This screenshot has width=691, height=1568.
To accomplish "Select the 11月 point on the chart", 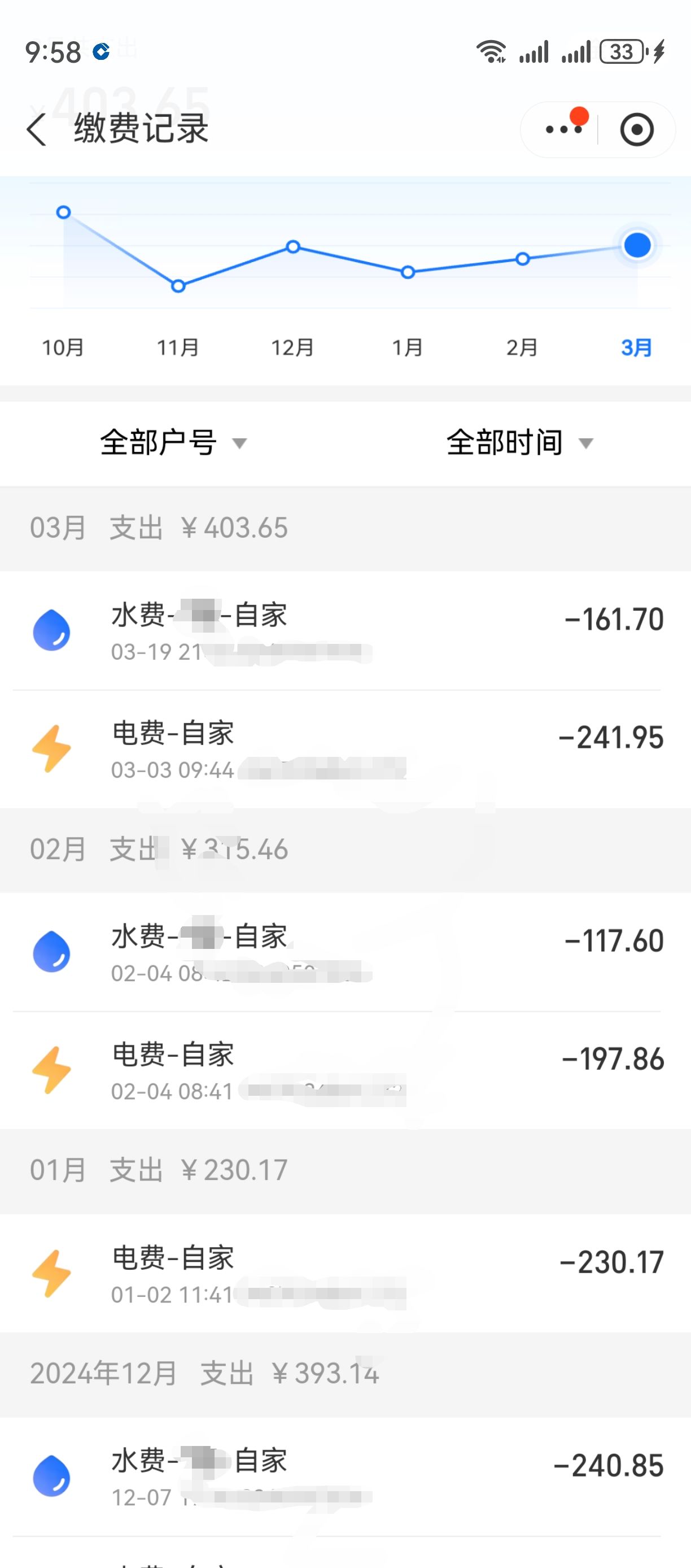I will coord(178,285).
